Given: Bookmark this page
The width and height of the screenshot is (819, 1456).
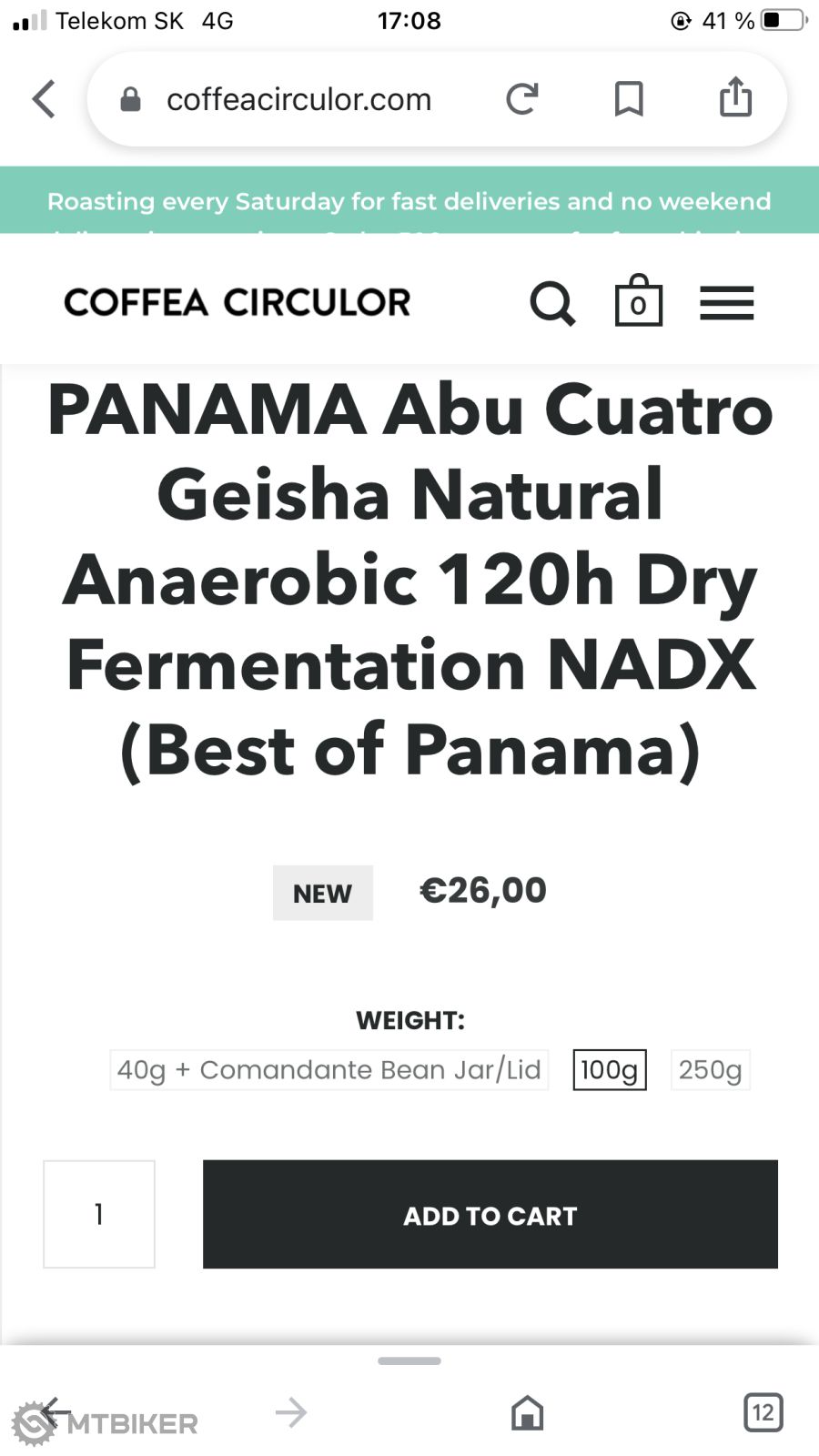Looking at the screenshot, I should click(629, 99).
